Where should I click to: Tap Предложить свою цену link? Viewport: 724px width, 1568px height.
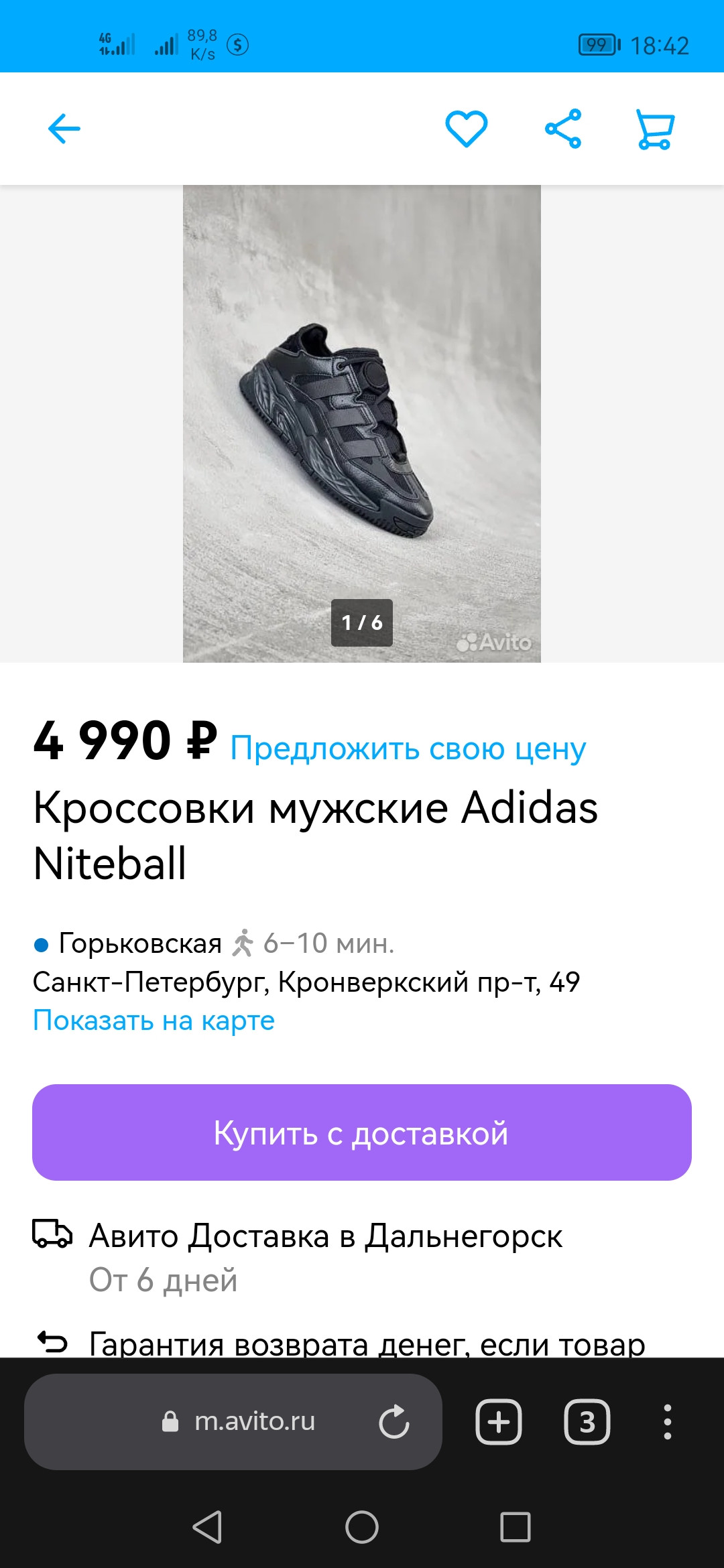[408, 748]
